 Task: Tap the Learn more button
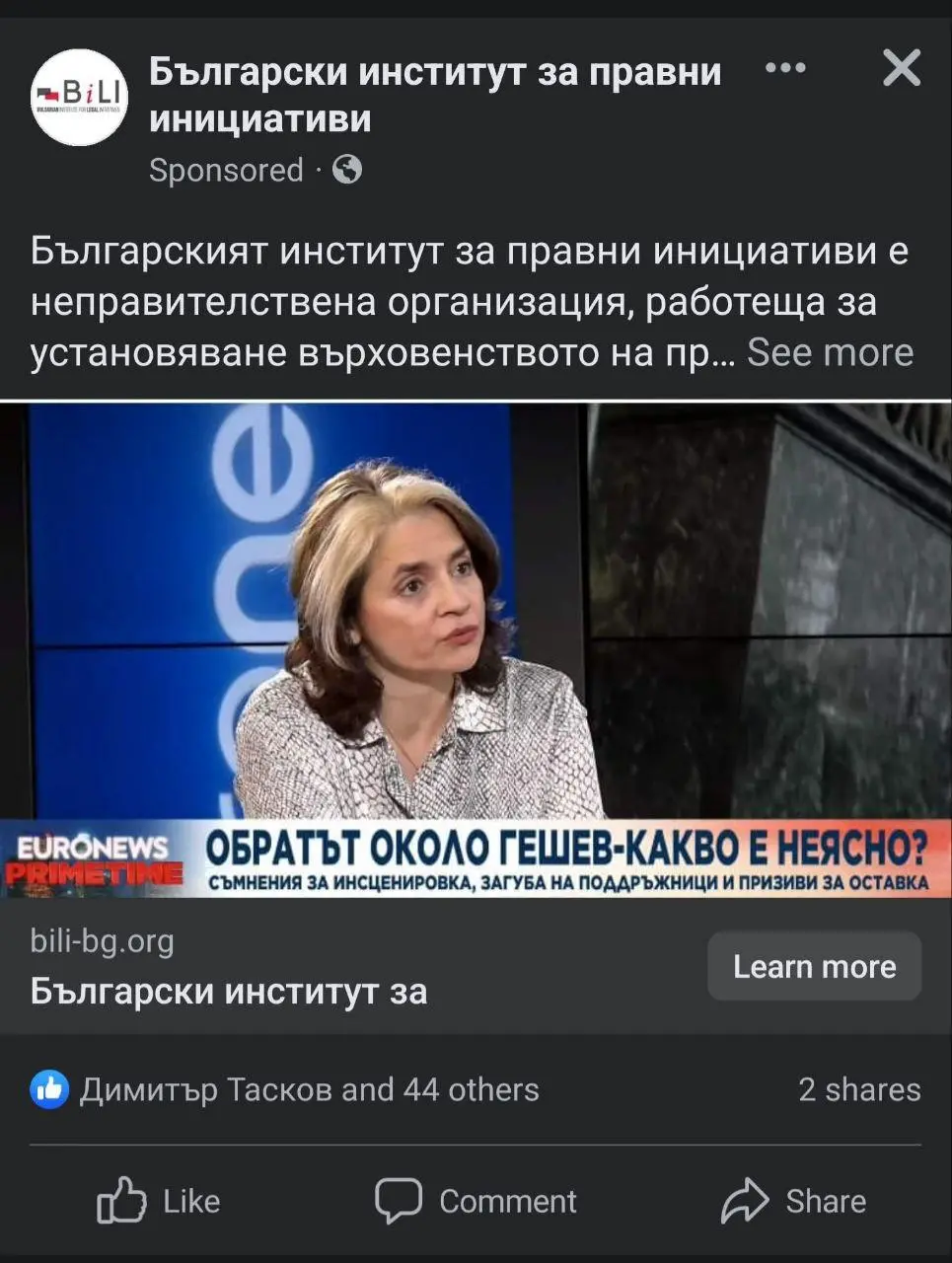[814, 967]
